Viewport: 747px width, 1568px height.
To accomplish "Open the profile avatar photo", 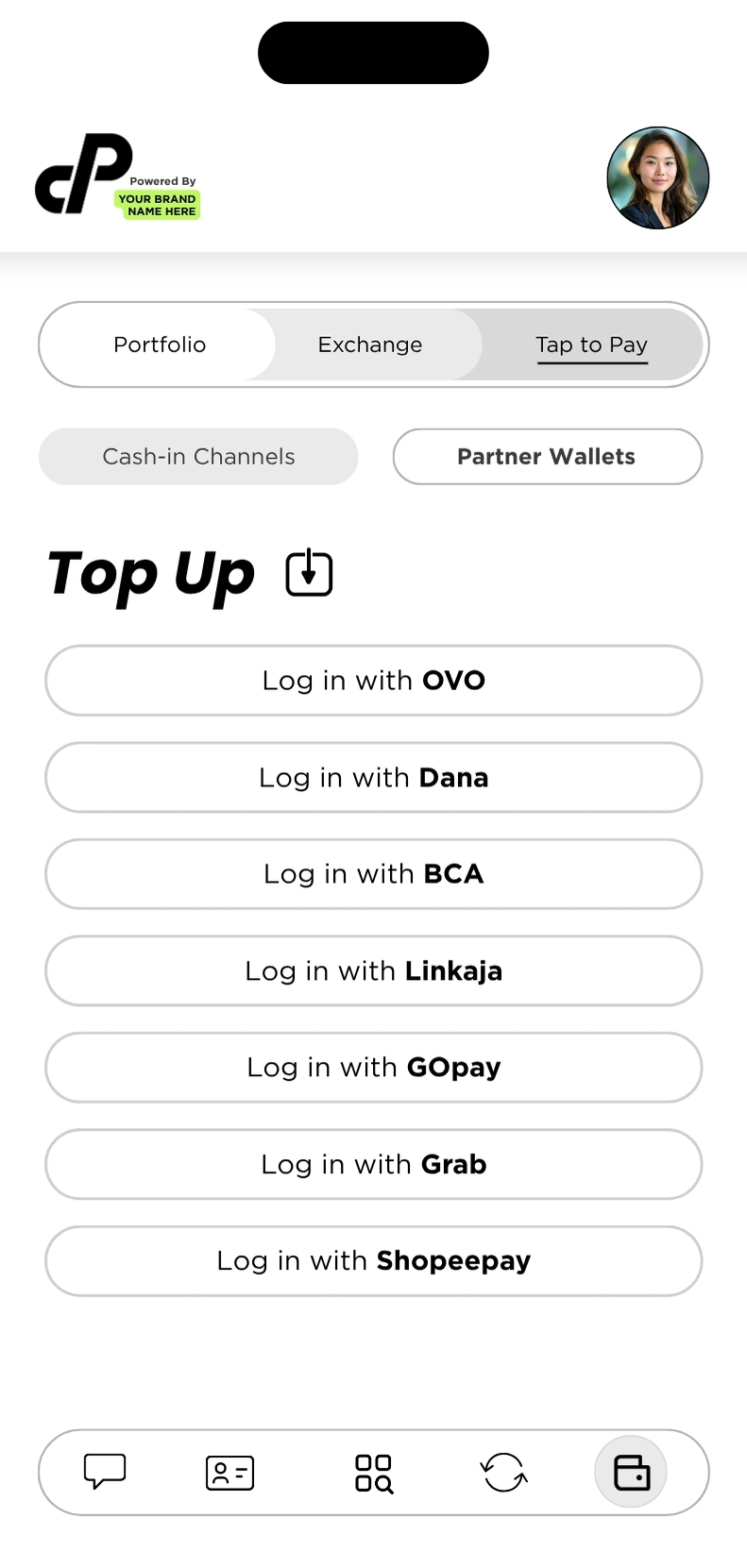I will point(657,177).
